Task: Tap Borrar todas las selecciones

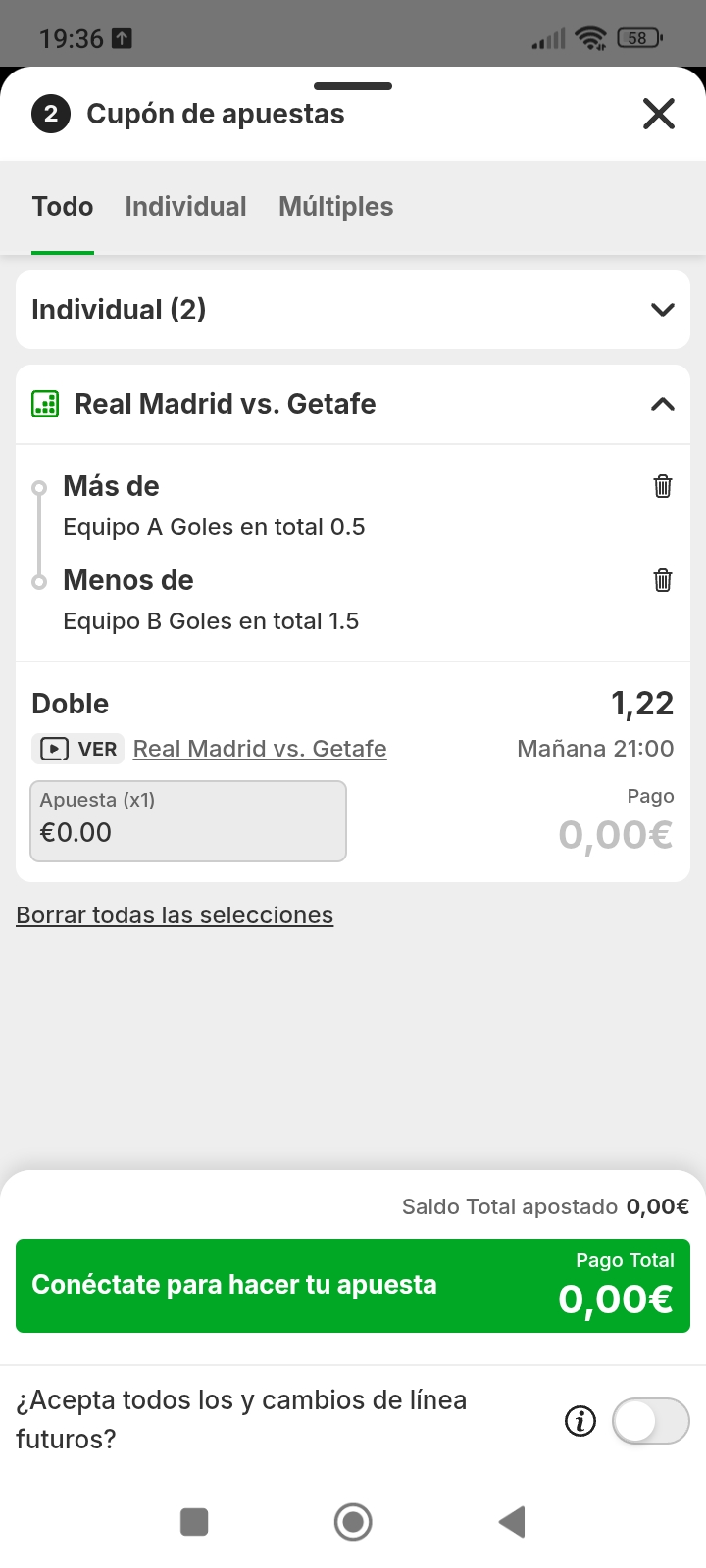Action: point(175,915)
